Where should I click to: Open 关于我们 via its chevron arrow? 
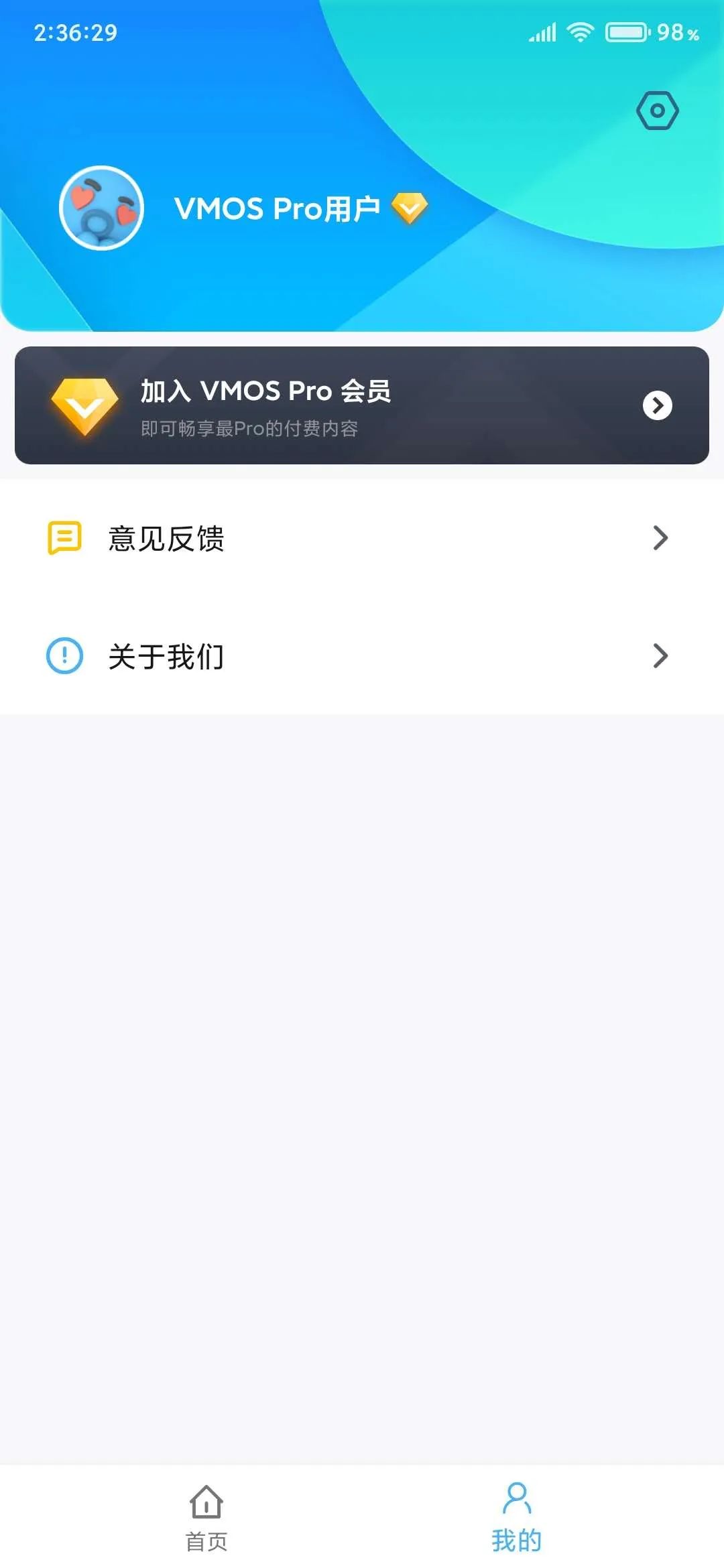pos(660,656)
